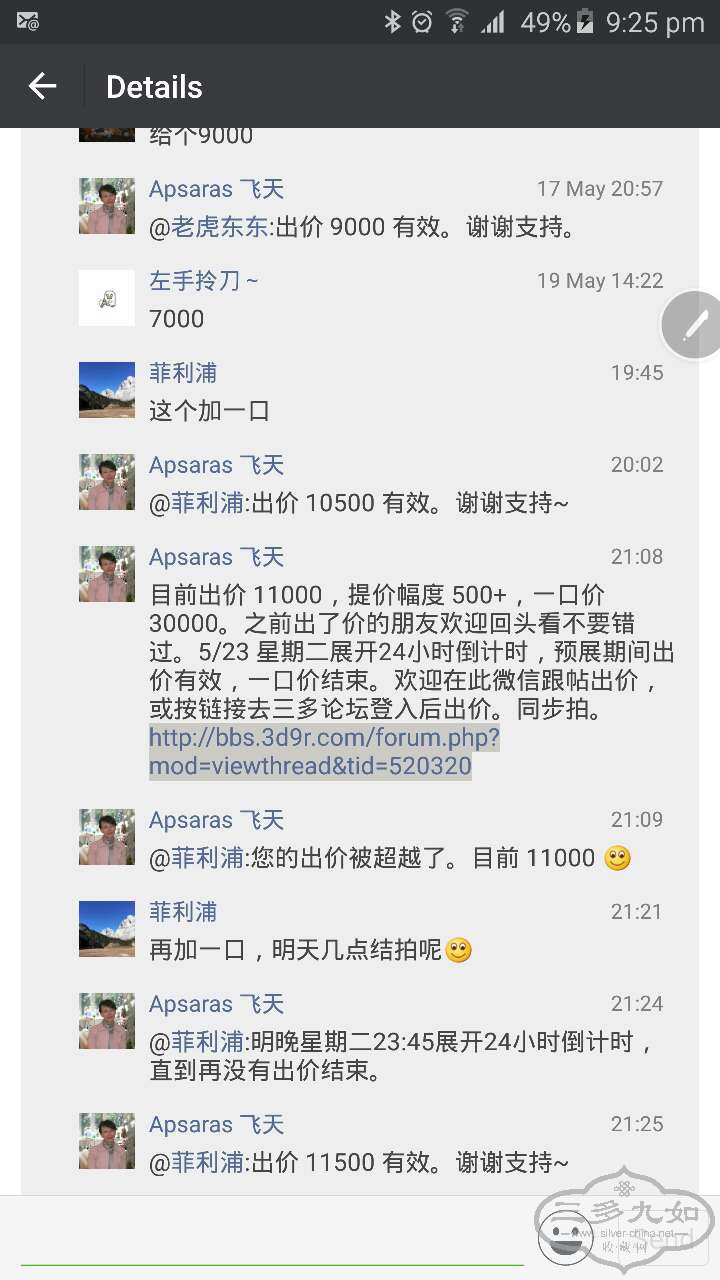Image resolution: width=720 pixels, height=1280 pixels.
Task: Go back from the Details screen
Action: [x=42, y=87]
